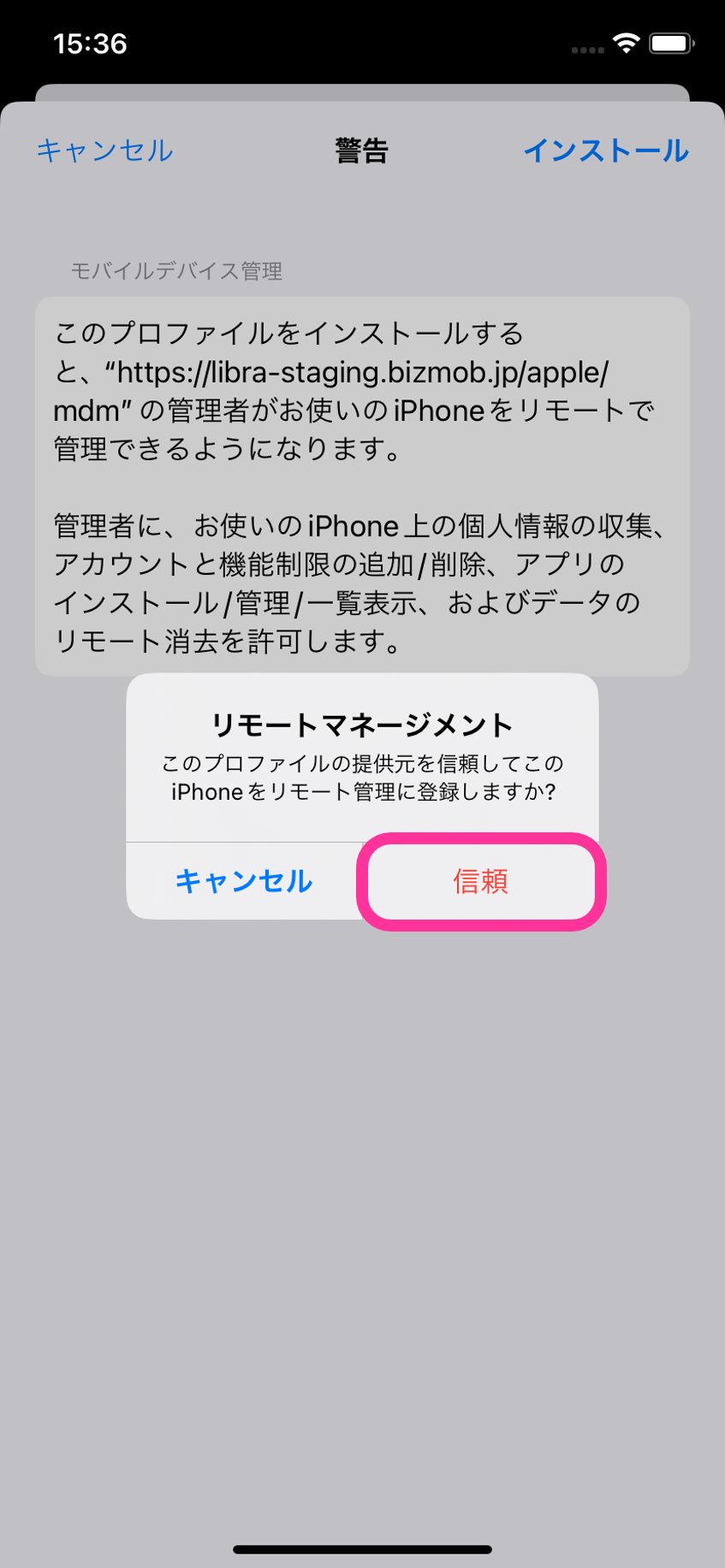Tap 信頼 to trust the profile
This screenshot has height=1568, width=725.
480,881
